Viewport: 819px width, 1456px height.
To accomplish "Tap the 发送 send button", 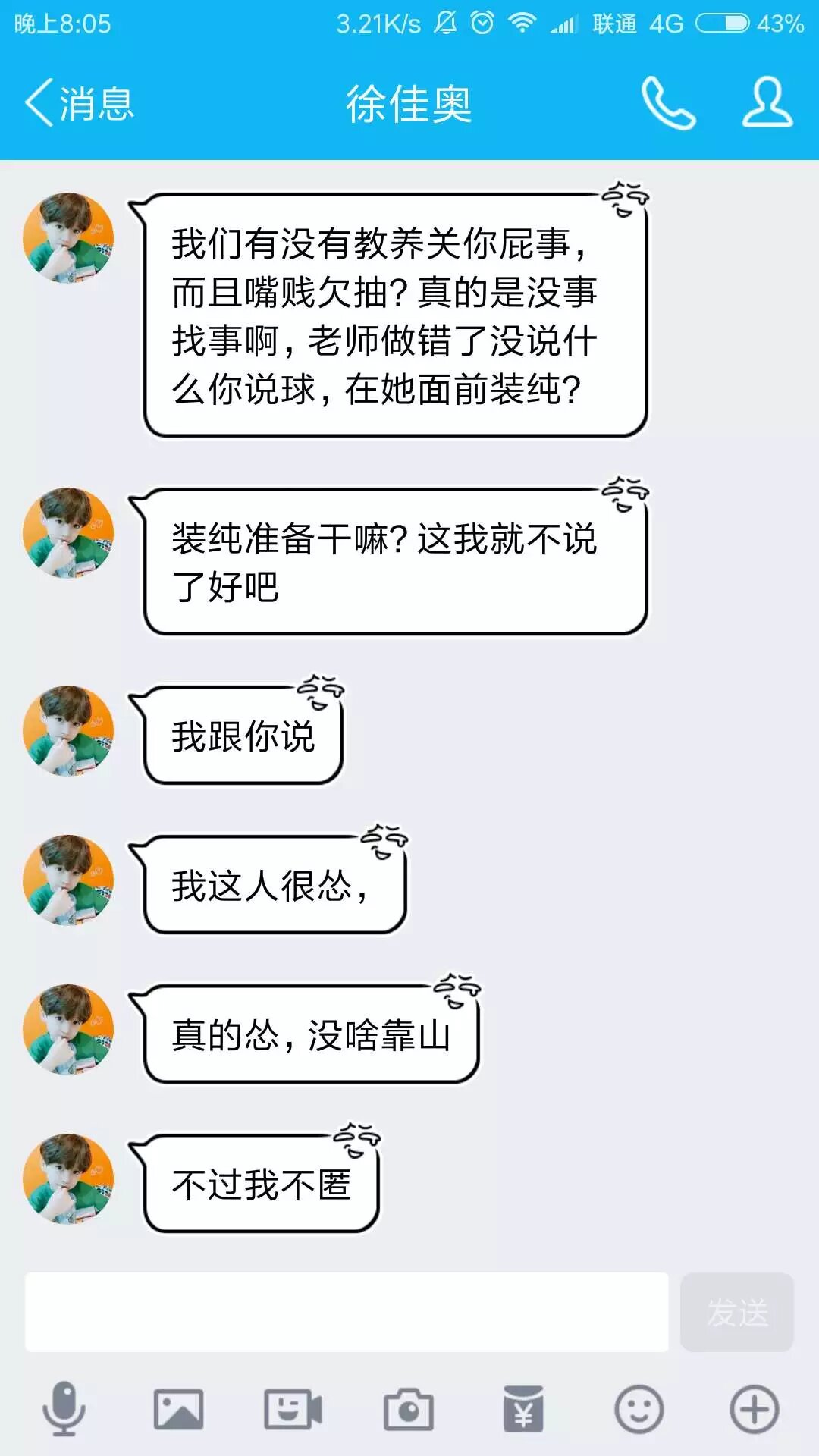I will pos(737,1313).
